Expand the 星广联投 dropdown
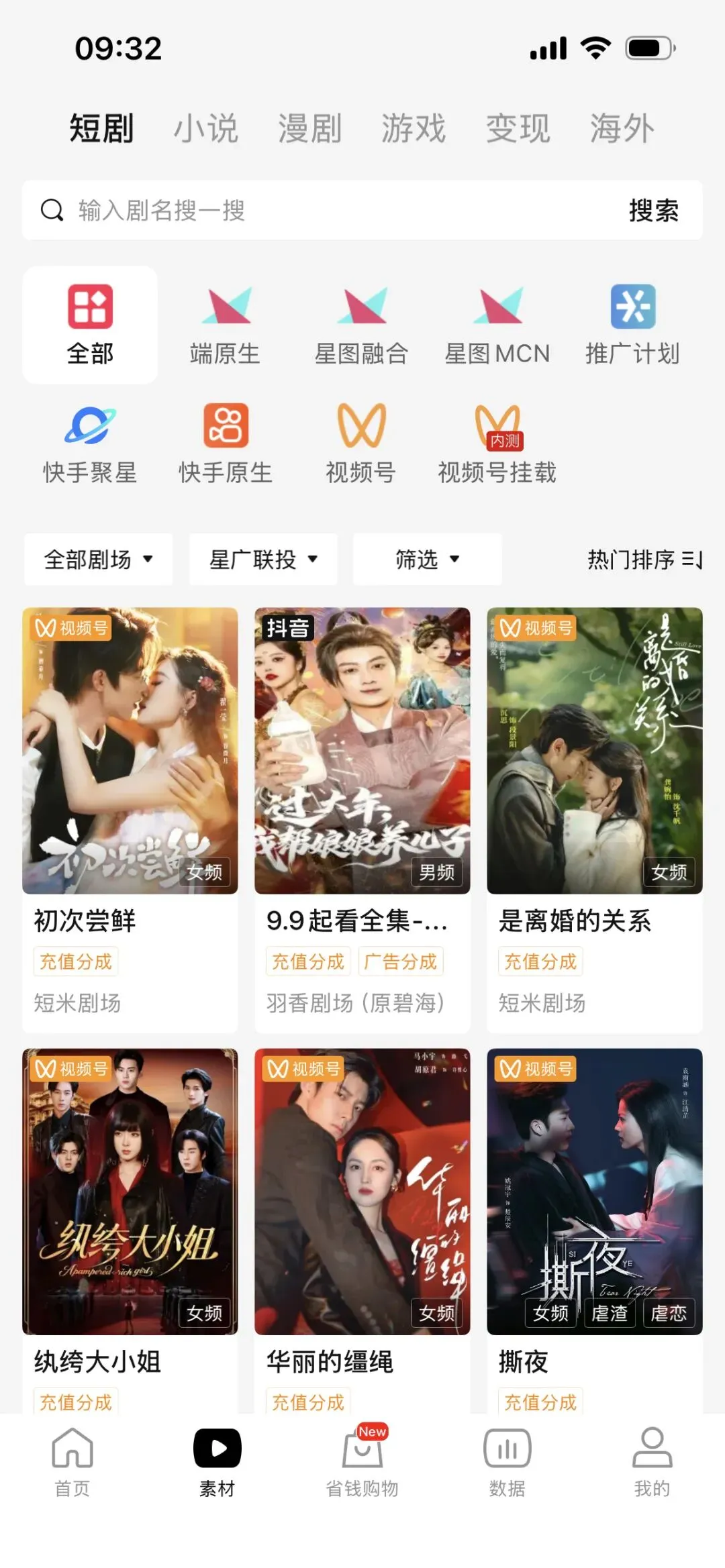Viewport: 725px width, 1568px height. pyautogui.click(x=263, y=559)
